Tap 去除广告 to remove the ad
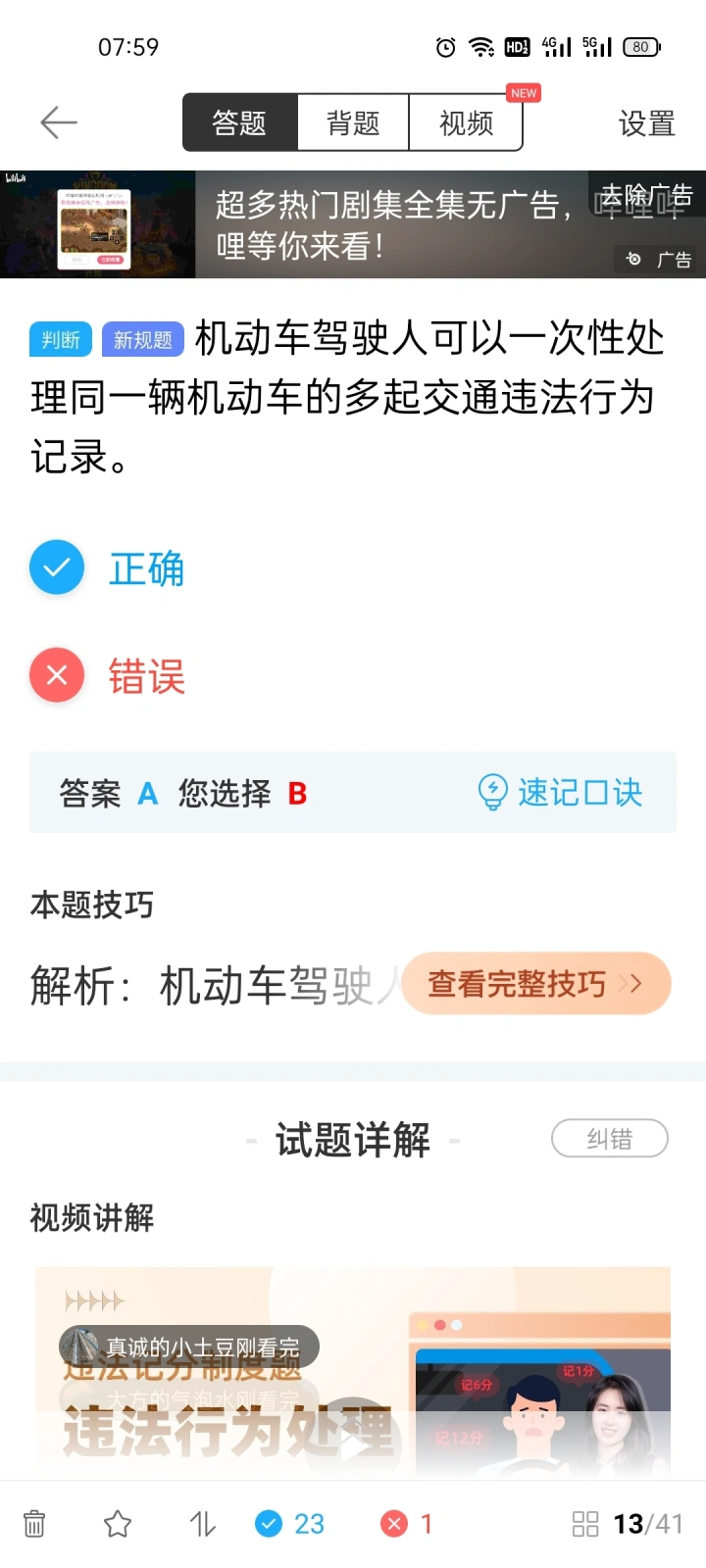Image resolution: width=706 pixels, height=1568 pixels. 645,196
